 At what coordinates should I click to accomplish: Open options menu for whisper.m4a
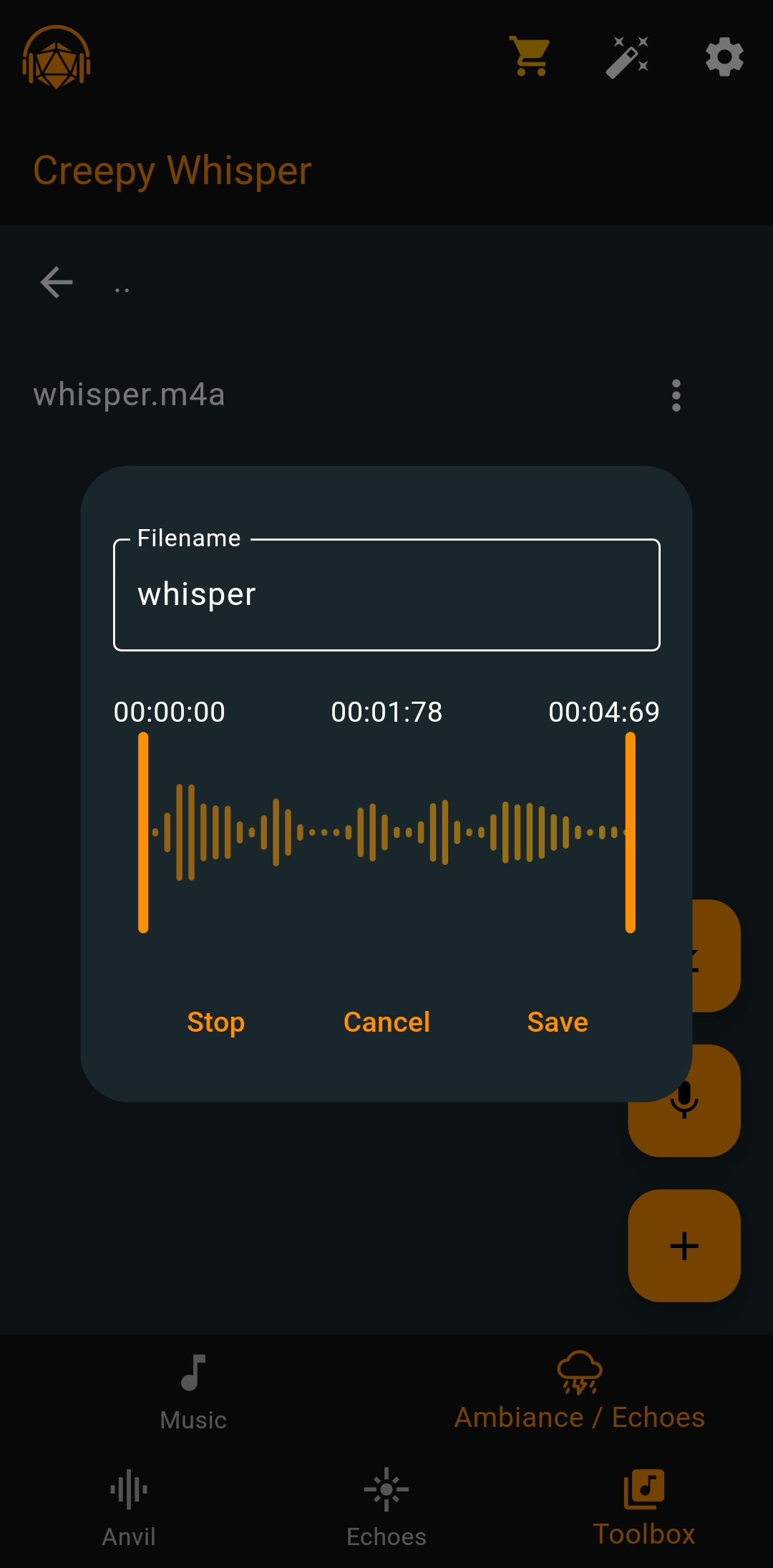click(x=676, y=395)
